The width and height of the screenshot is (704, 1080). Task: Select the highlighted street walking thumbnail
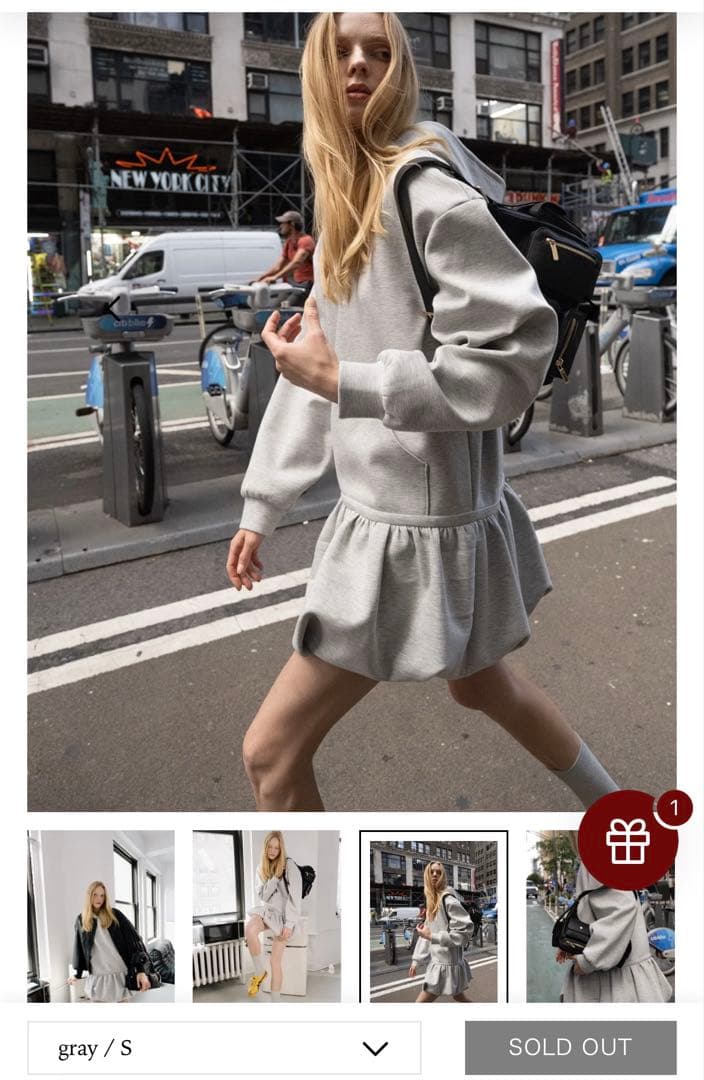point(433,915)
